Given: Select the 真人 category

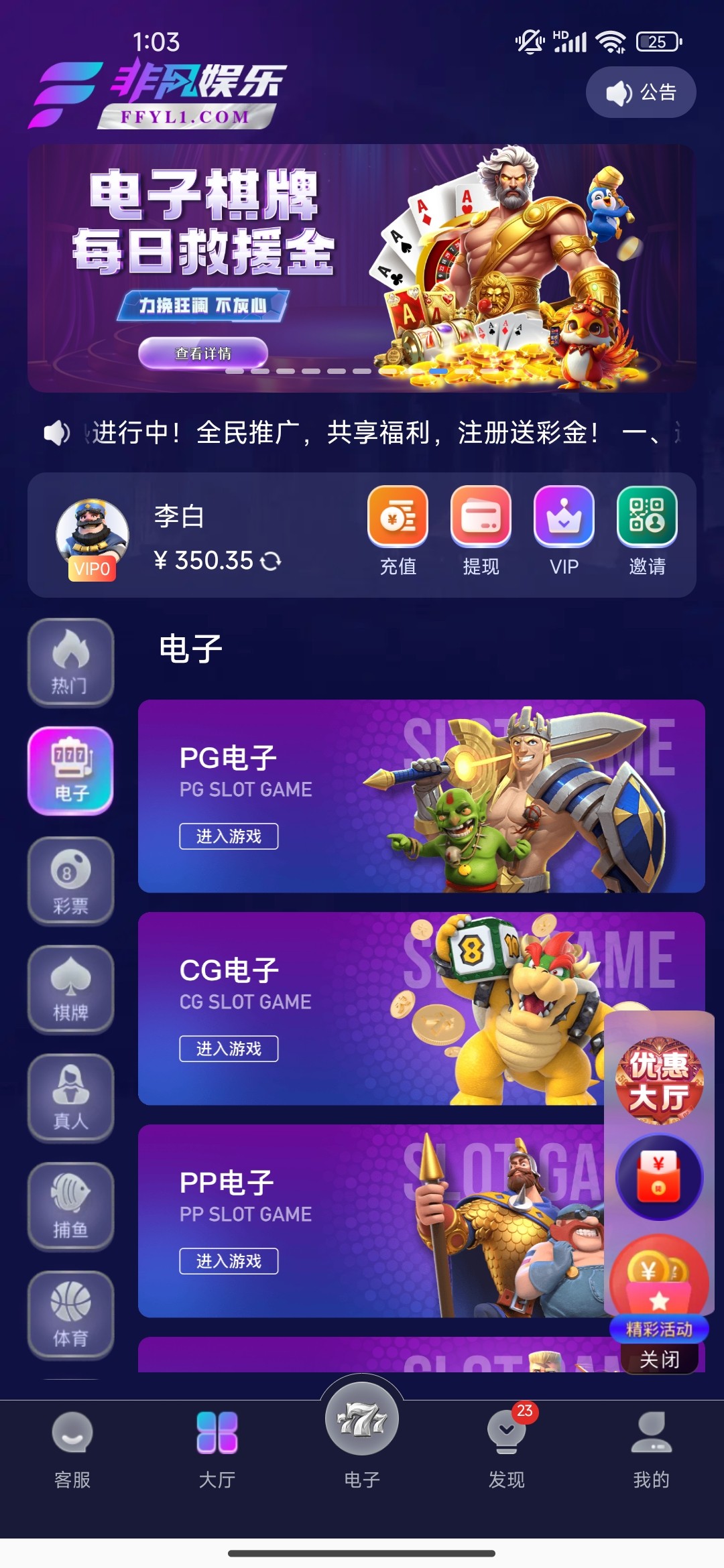Looking at the screenshot, I should (70, 1098).
